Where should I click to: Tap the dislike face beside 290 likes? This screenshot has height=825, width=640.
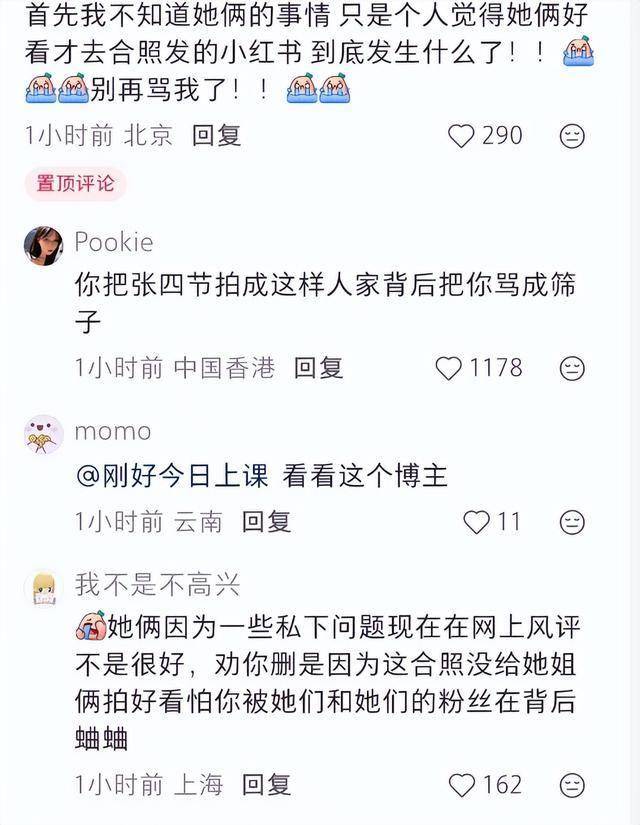tap(572, 137)
